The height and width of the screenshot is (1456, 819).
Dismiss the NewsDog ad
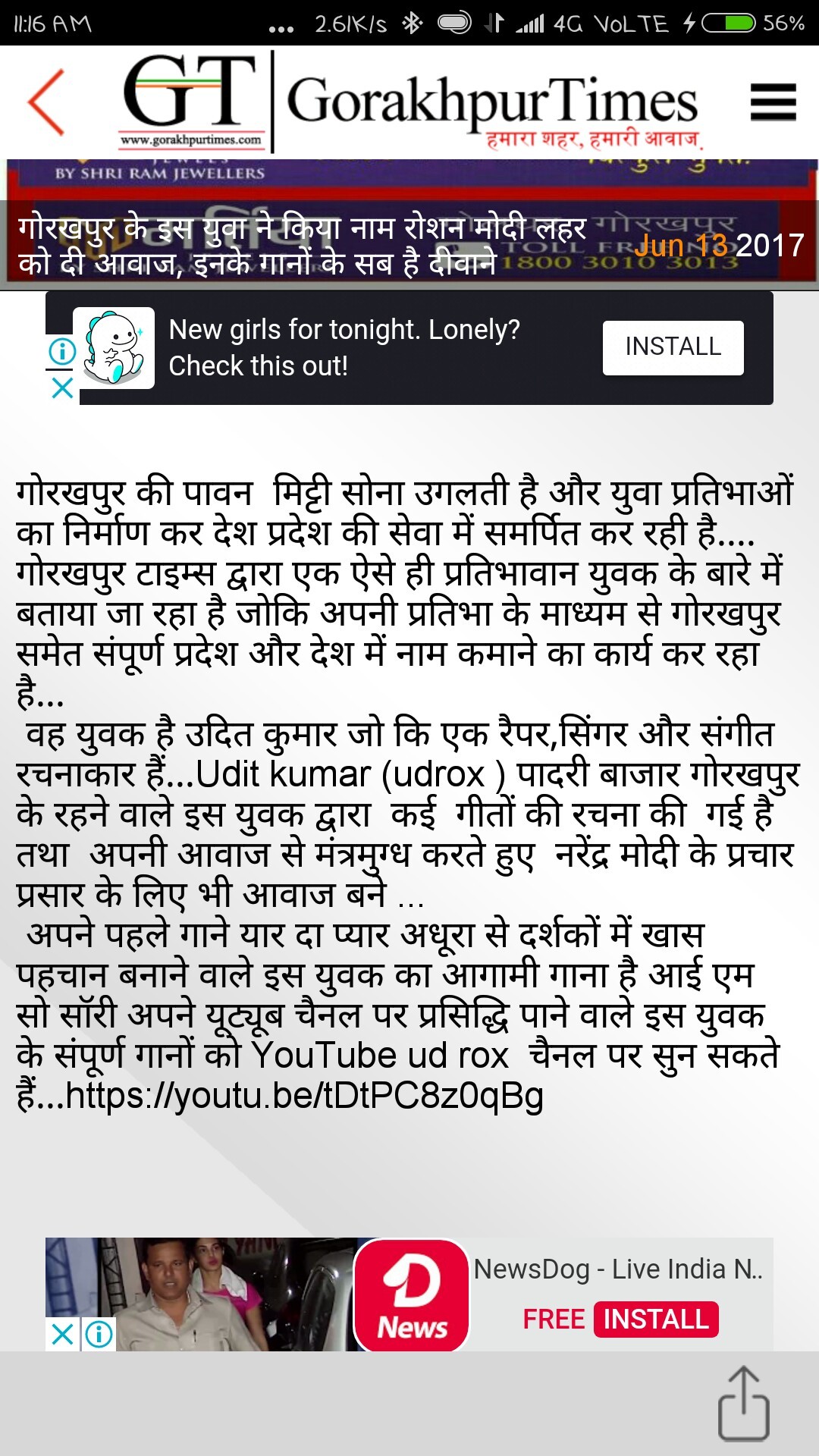coord(62,1334)
